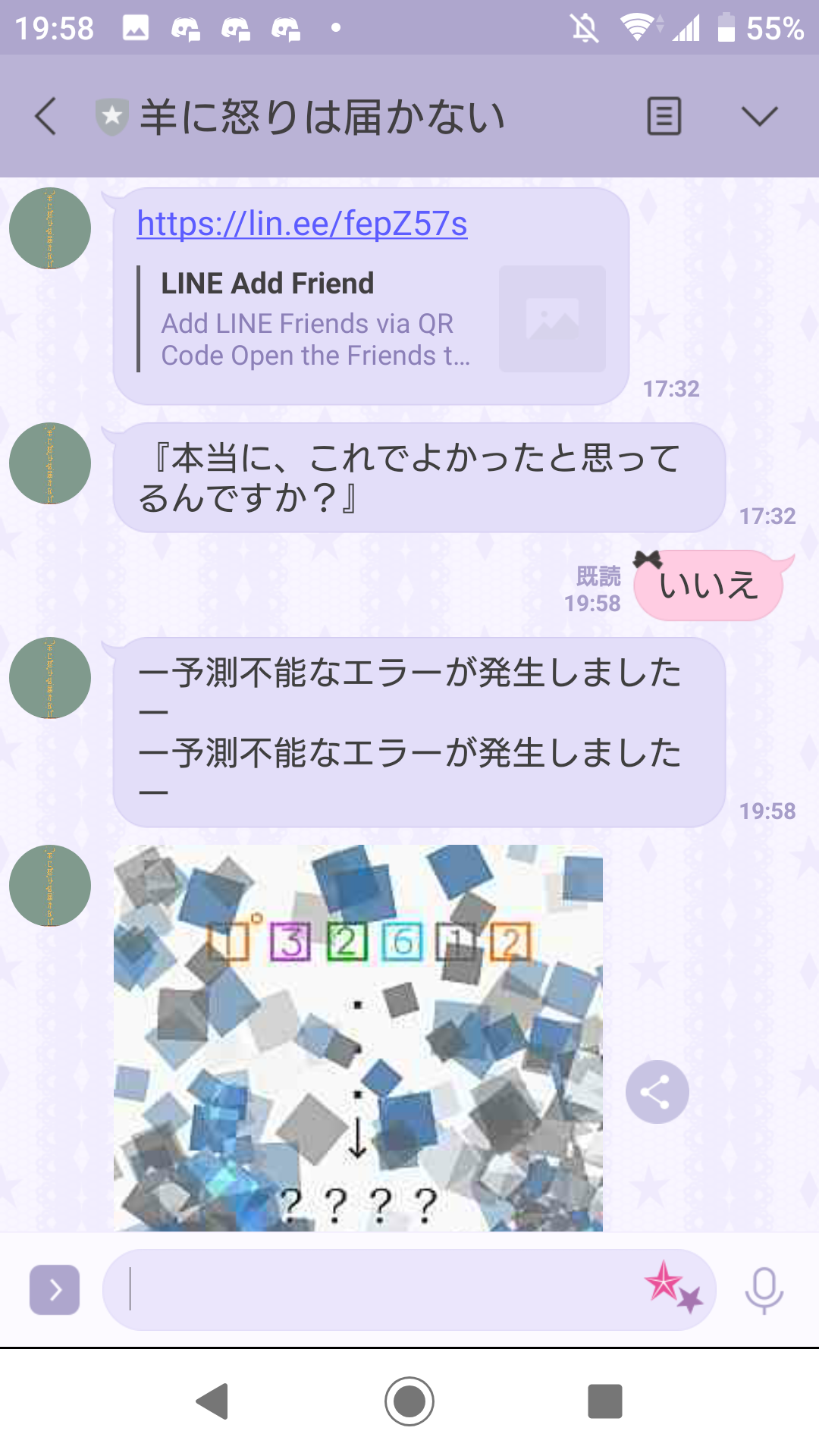Tap the system home button
819x1456 pixels.
tap(409, 1401)
